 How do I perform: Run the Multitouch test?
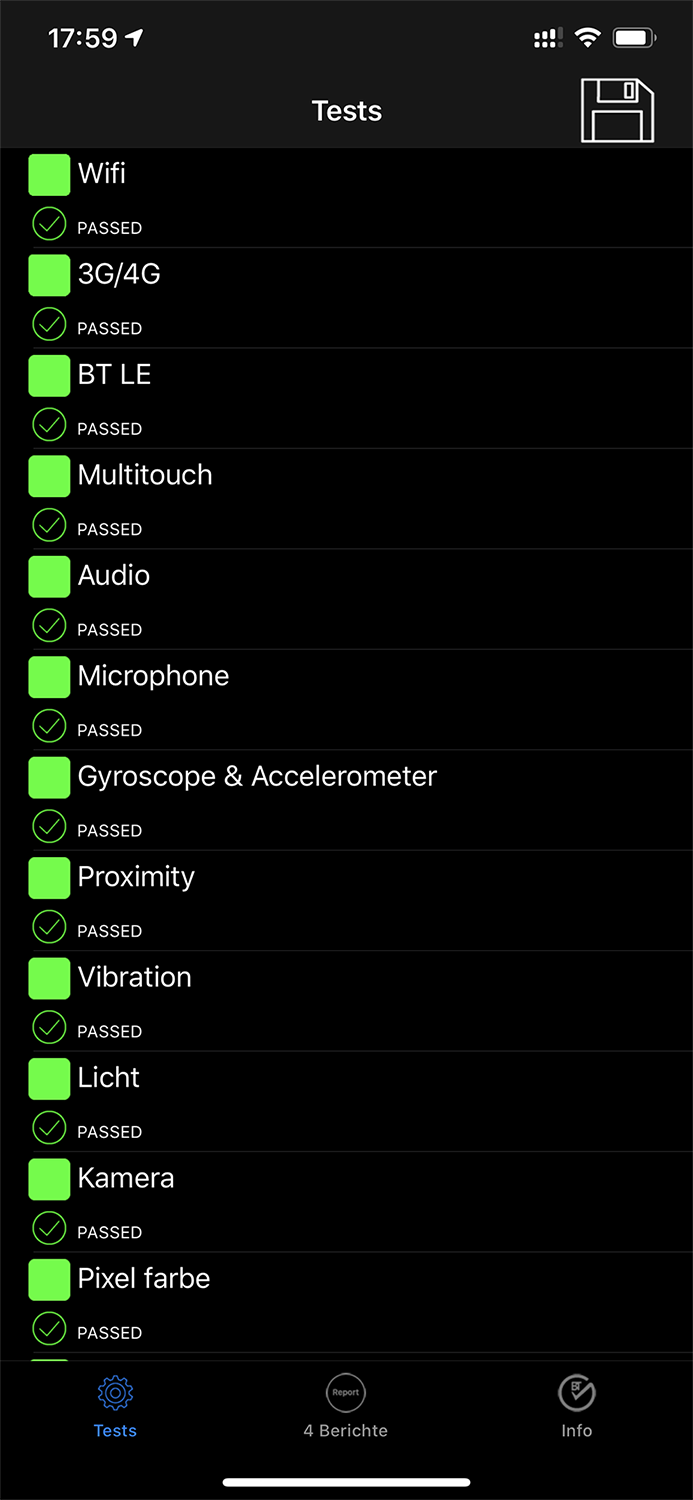click(x=346, y=500)
